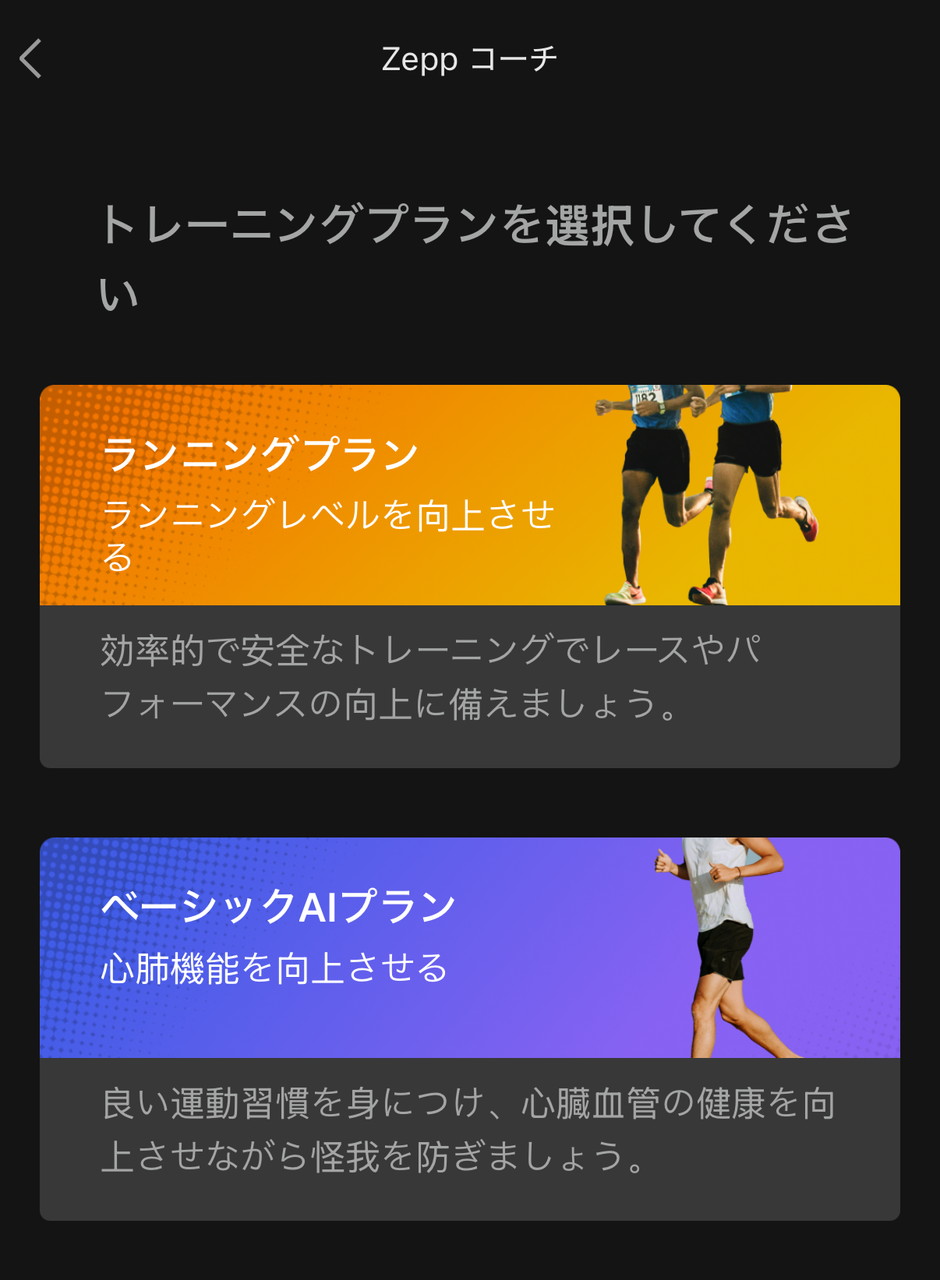Select the ランニングプラン card
Image resolution: width=940 pixels, height=1280 pixels.
point(469,575)
